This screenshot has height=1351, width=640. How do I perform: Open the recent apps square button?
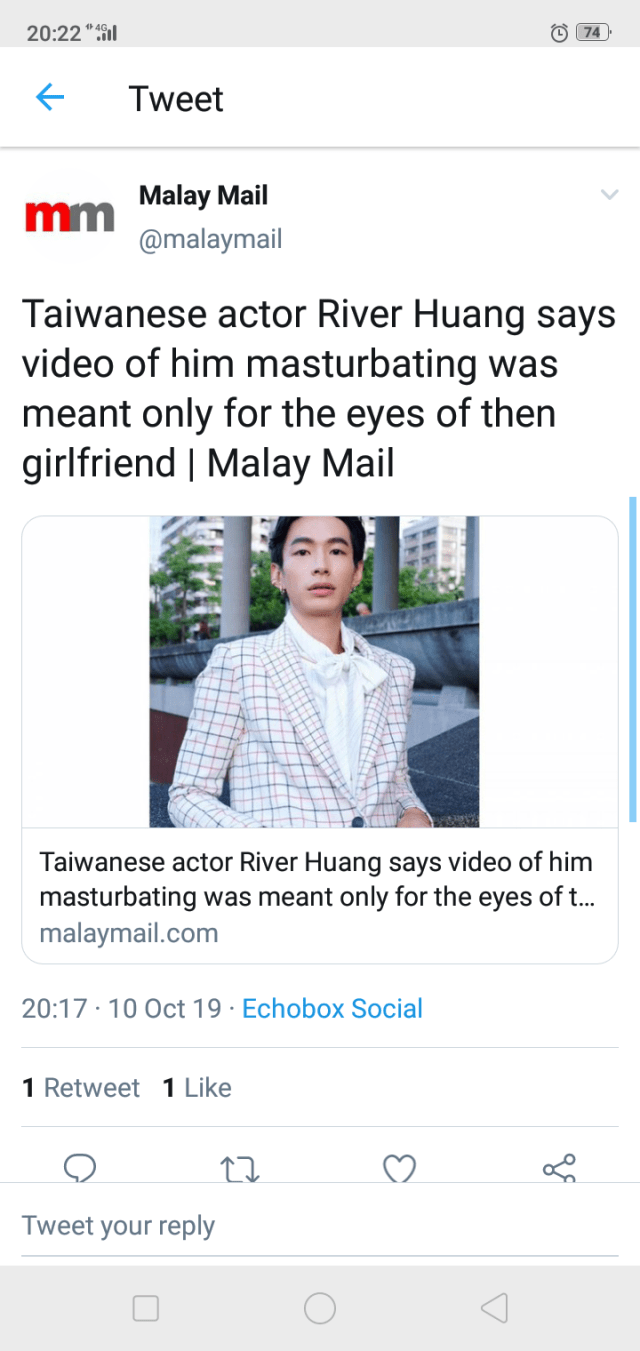click(146, 1308)
